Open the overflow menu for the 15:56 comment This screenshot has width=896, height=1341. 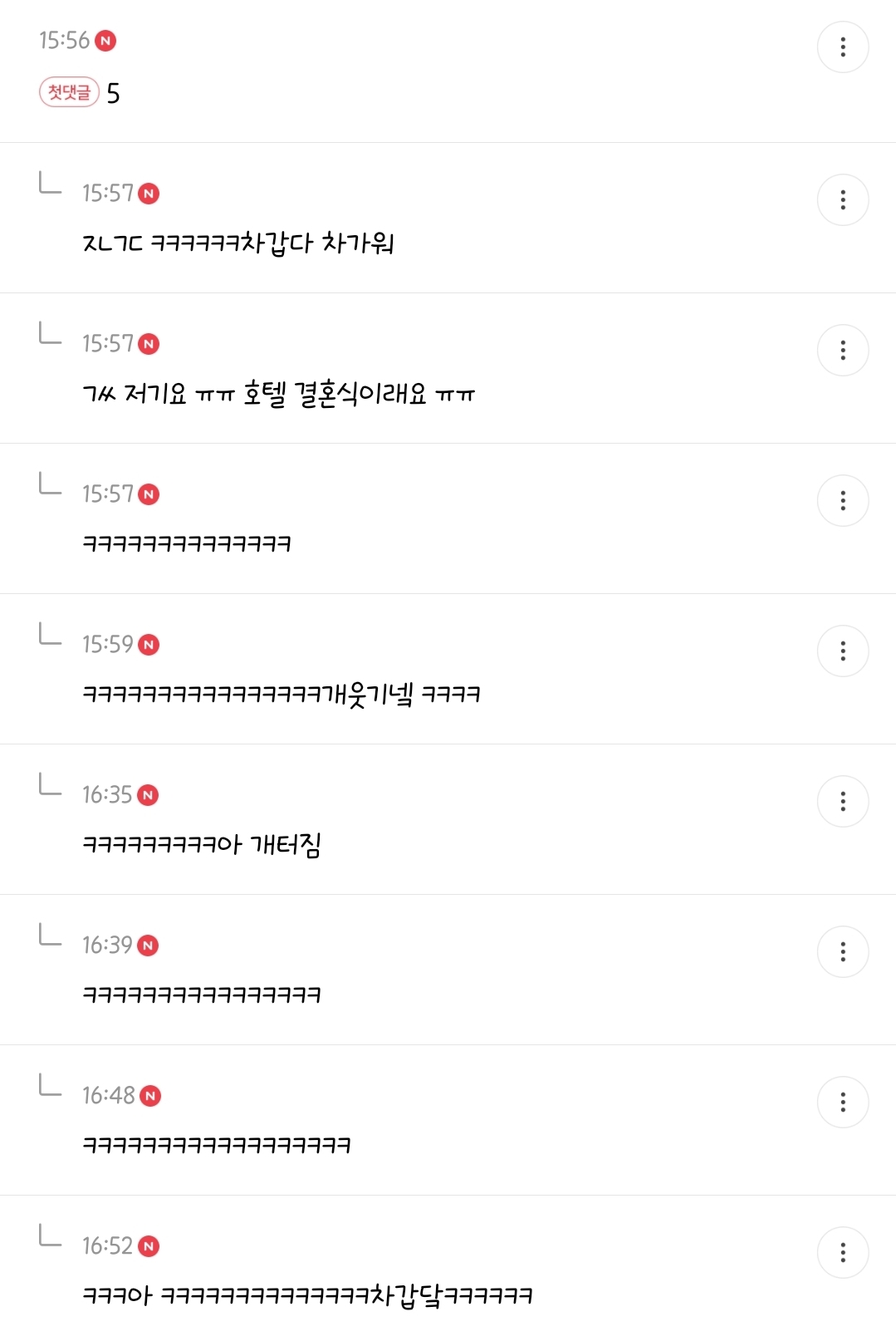click(843, 47)
